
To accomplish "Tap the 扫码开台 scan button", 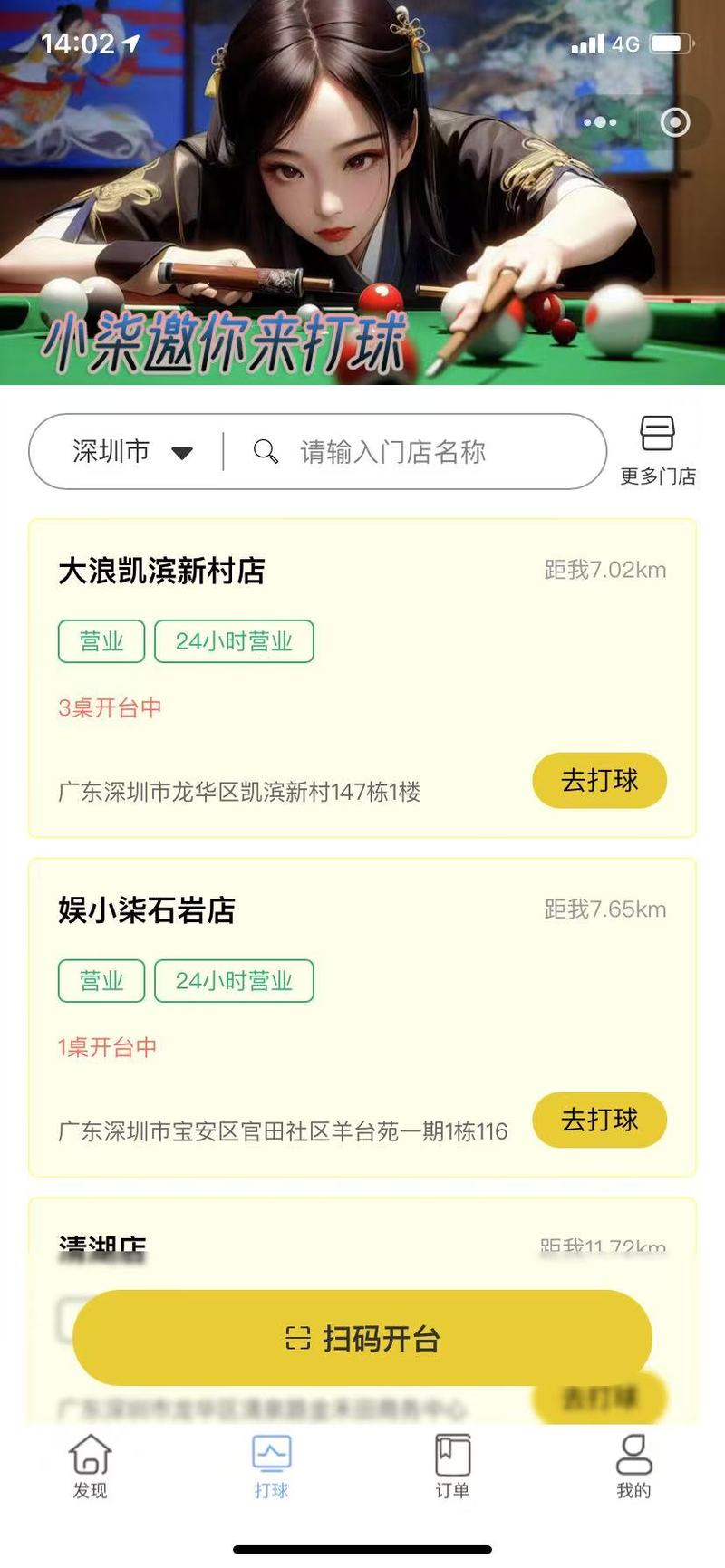I will 362,1338.
